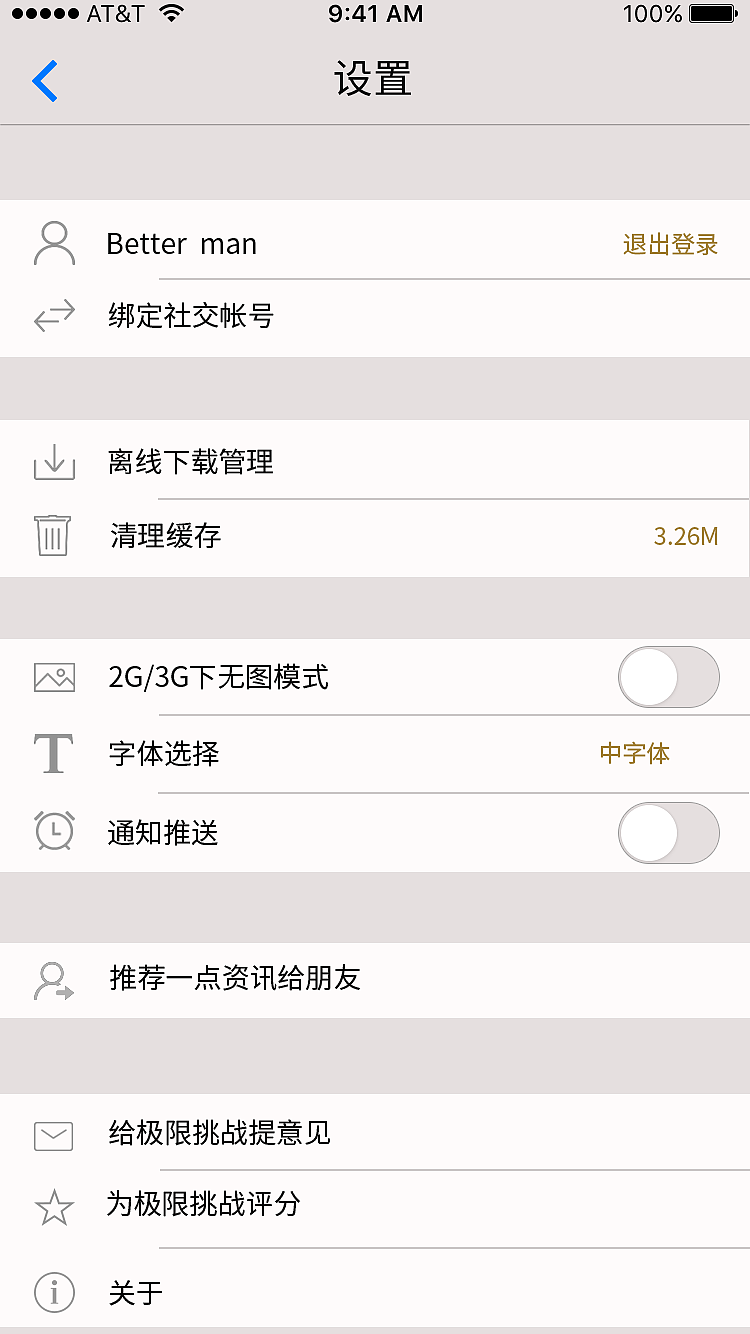Click the picture icon for 2G/3G无图模式

(54, 677)
